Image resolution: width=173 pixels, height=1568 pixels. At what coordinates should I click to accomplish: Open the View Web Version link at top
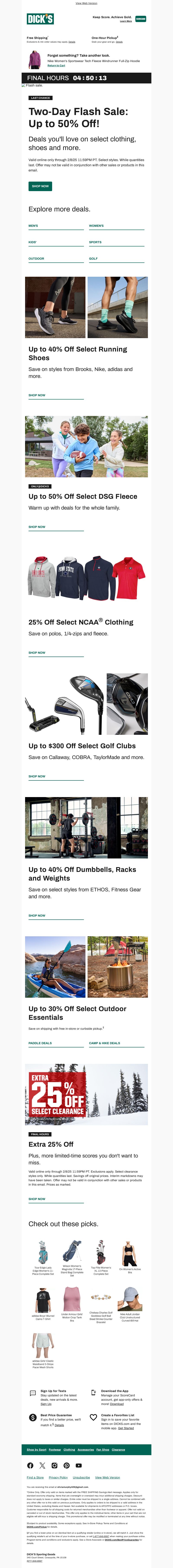[x=86, y=3]
